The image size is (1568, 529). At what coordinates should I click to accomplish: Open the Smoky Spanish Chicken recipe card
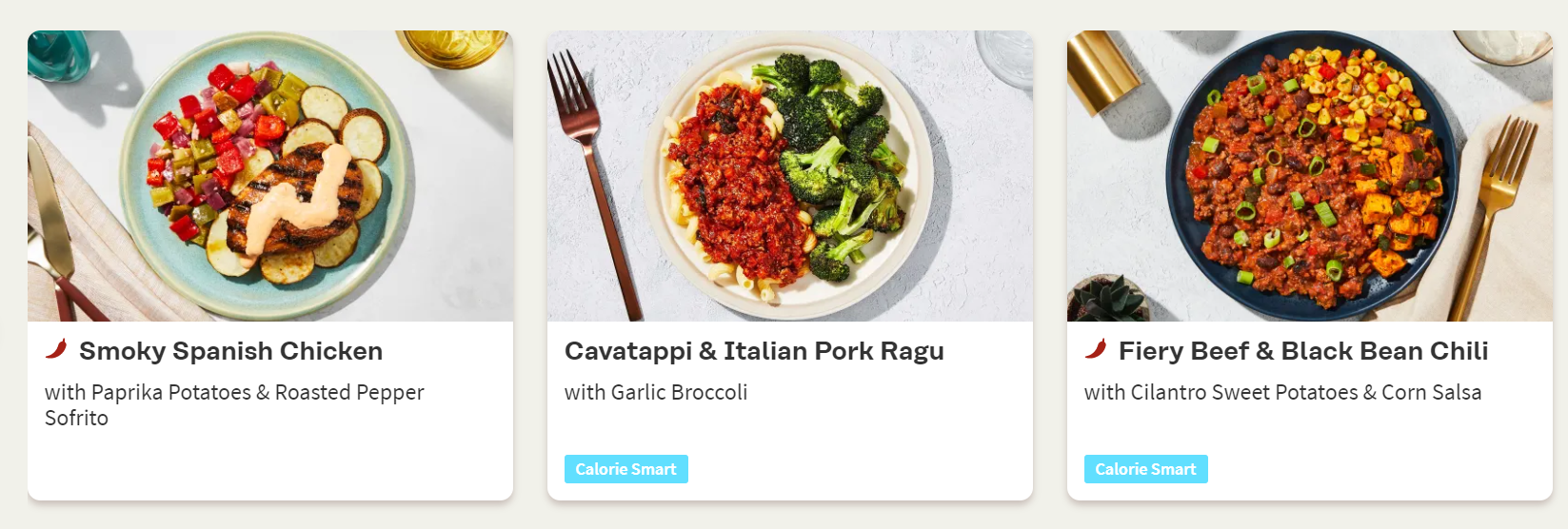(x=230, y=351)
